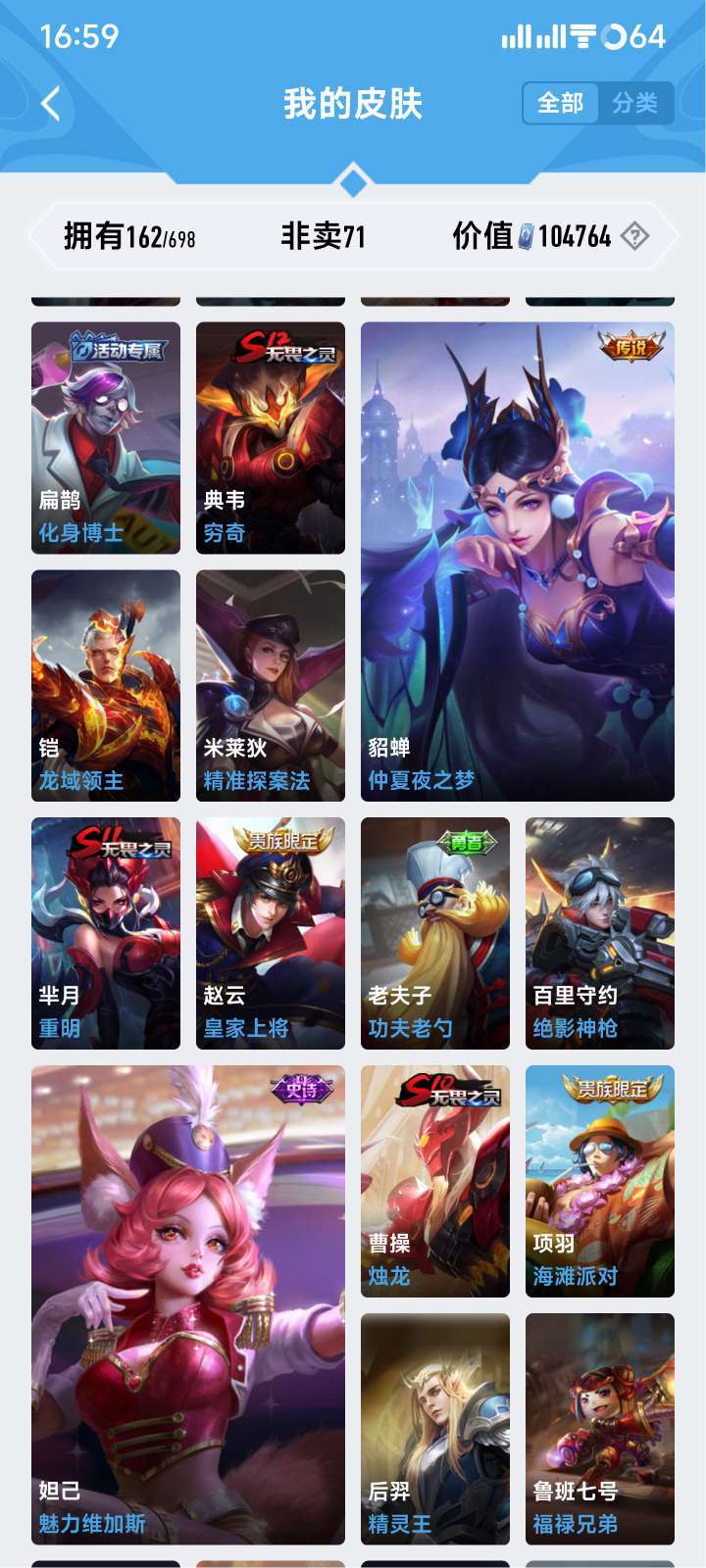View the 妲己 魅力维加斯 skin

188,1305
